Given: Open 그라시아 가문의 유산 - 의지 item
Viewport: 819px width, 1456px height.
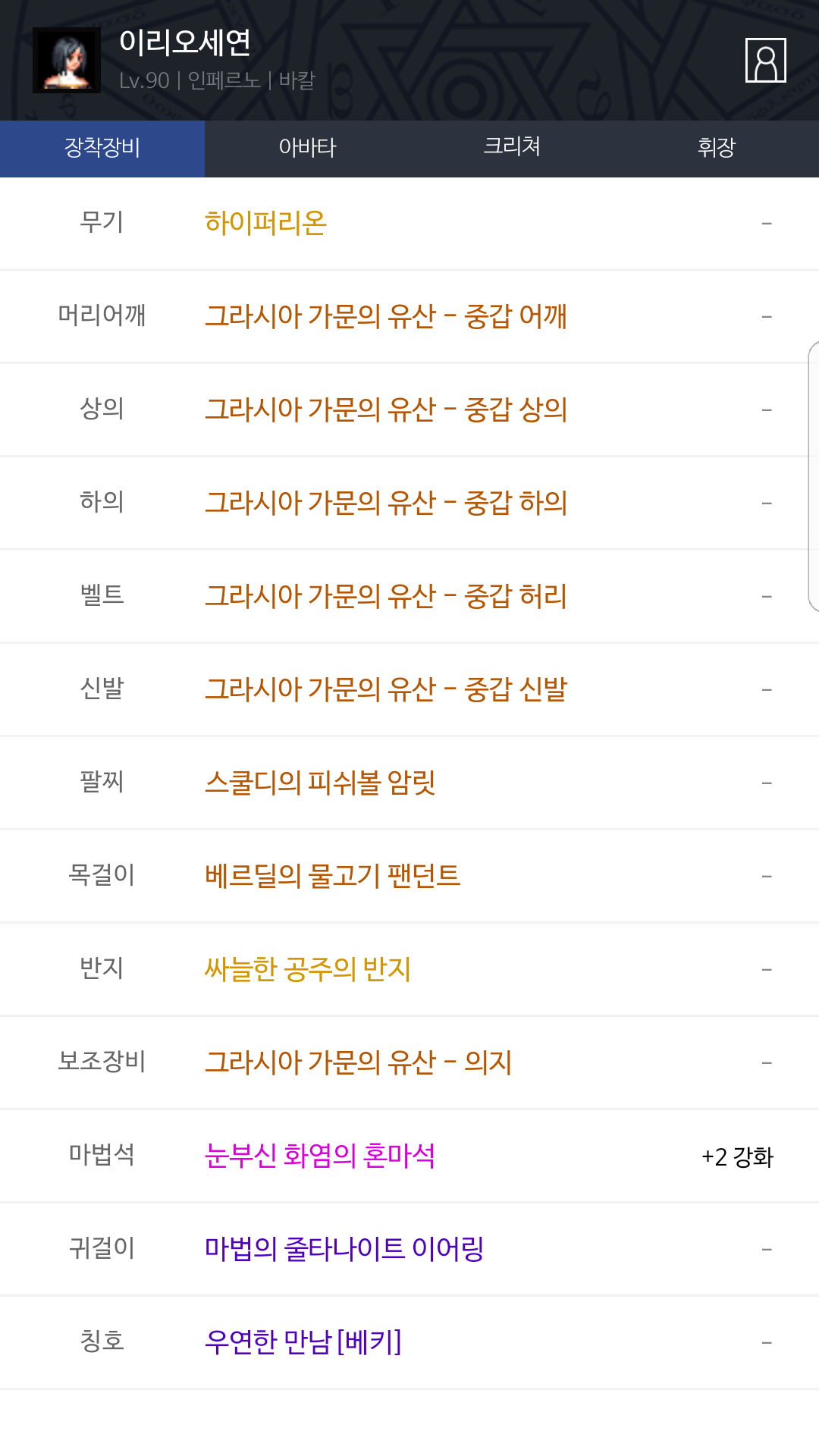Looking at the screenshot, I should click(x=358, y=1062).
